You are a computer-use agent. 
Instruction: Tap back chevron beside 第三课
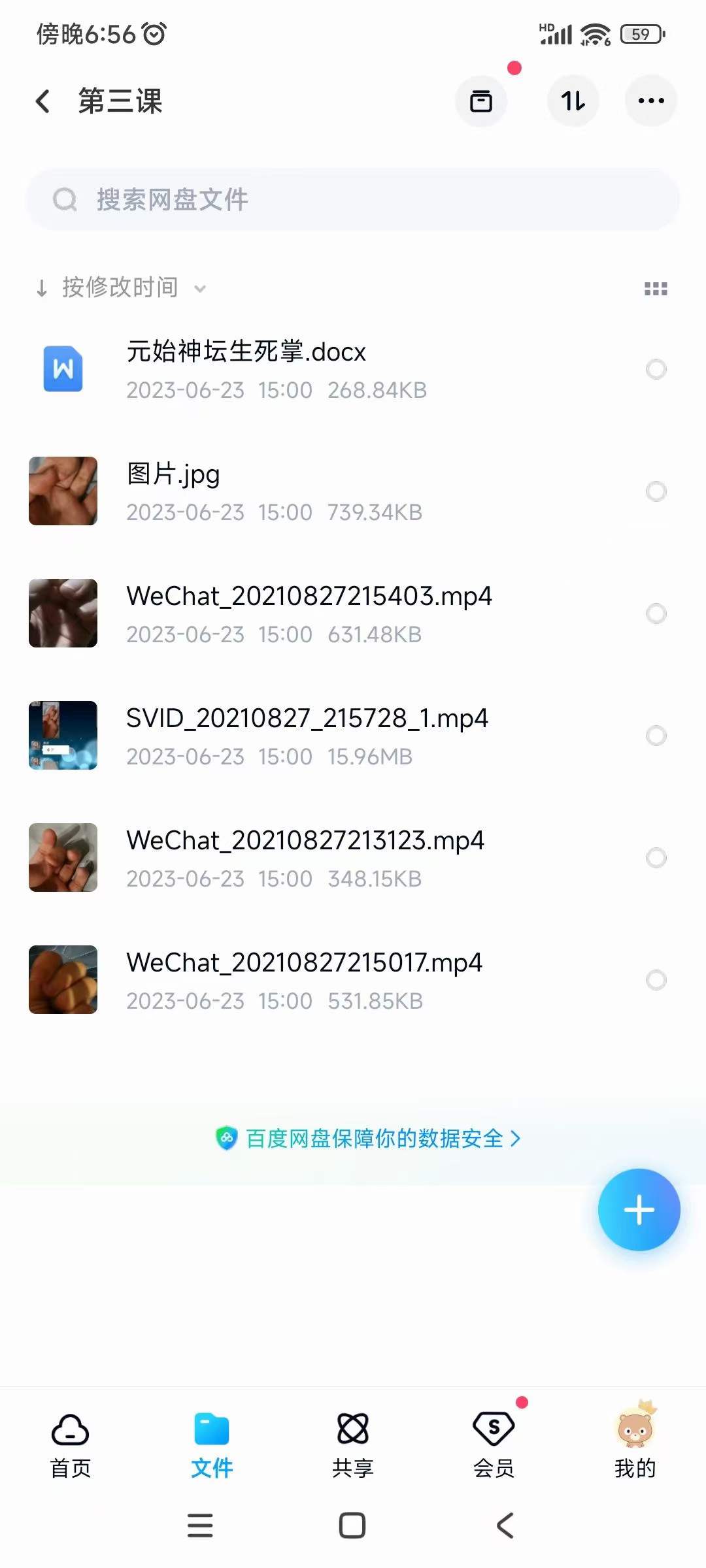coord(42,101)
